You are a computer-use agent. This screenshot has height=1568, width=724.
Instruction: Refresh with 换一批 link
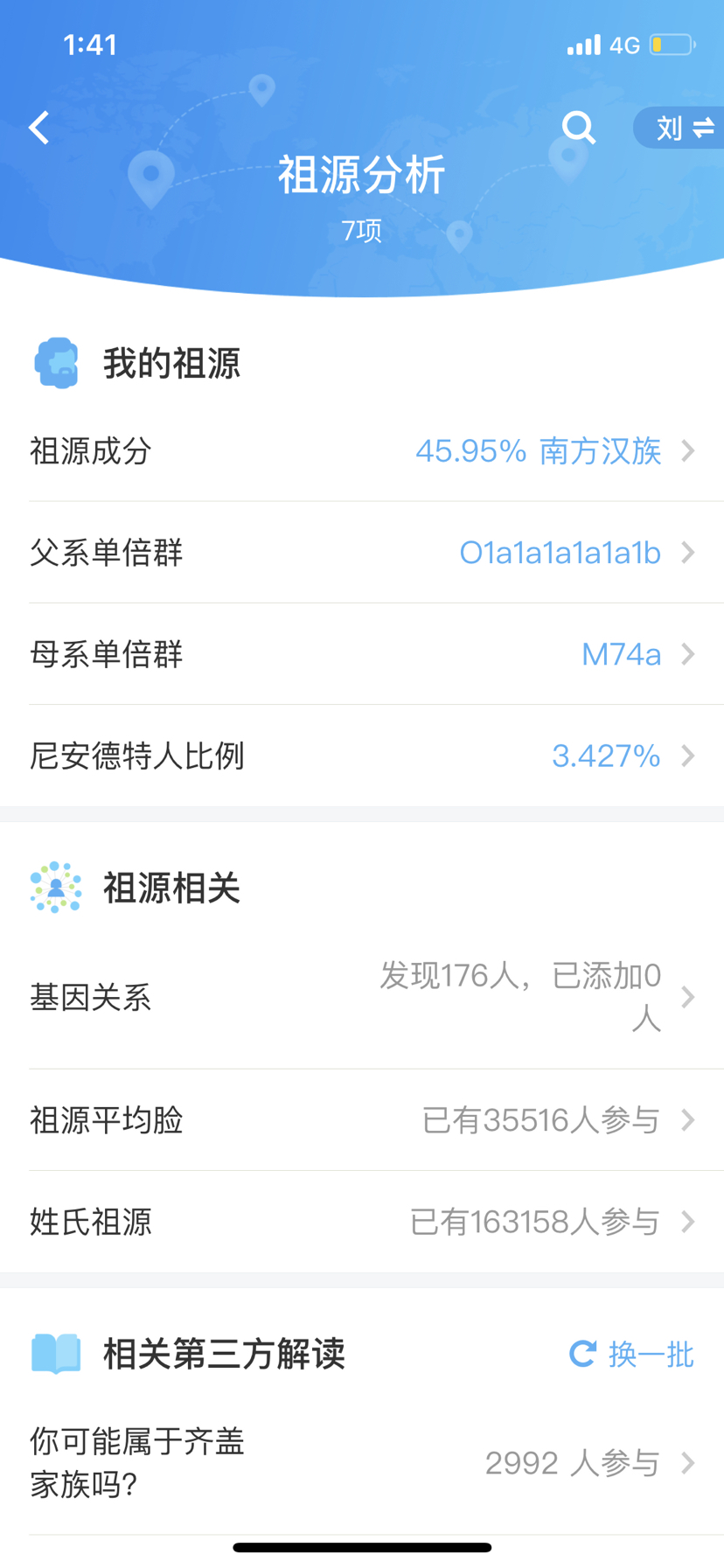tap(631, 1354)
